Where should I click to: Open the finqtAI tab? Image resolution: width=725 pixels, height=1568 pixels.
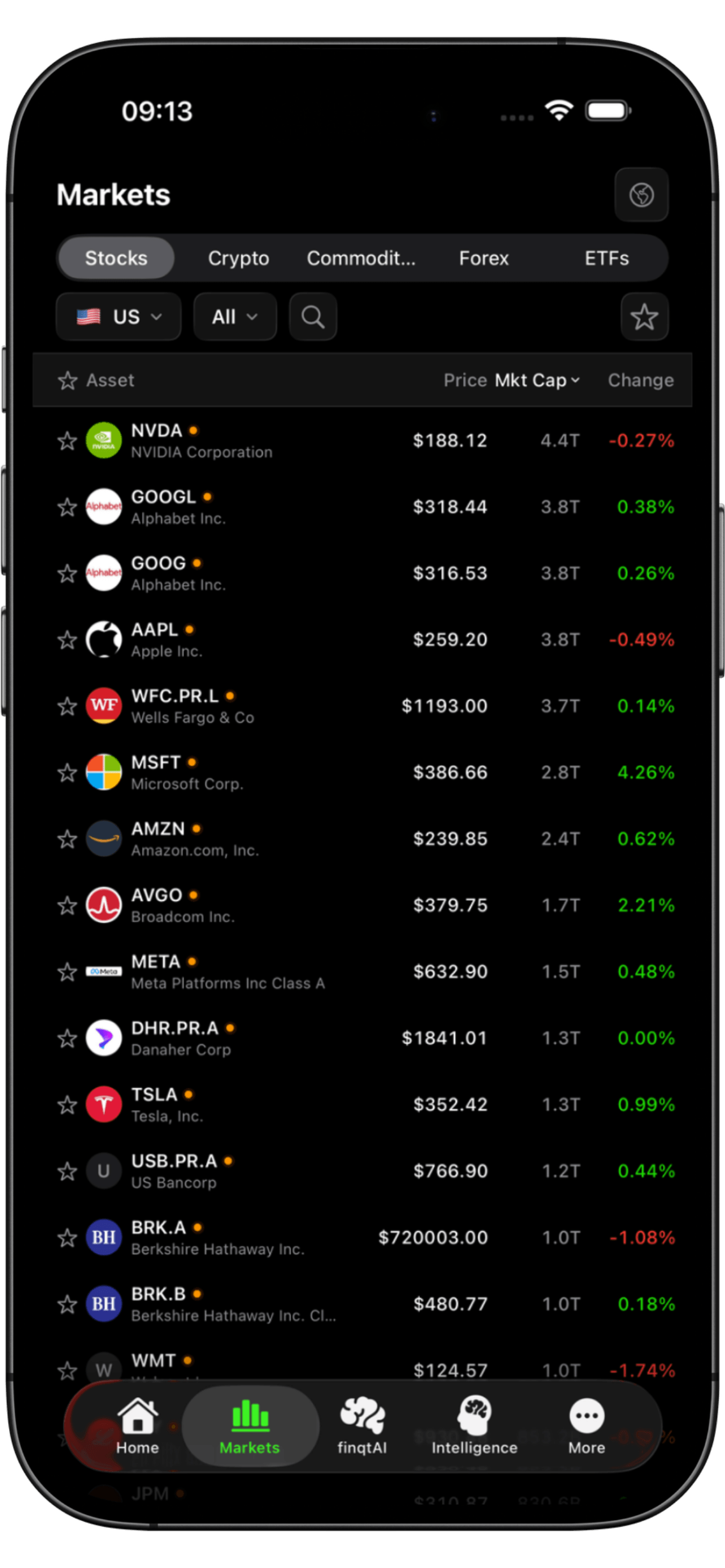pyautogui.click(x=362, y=1427)
